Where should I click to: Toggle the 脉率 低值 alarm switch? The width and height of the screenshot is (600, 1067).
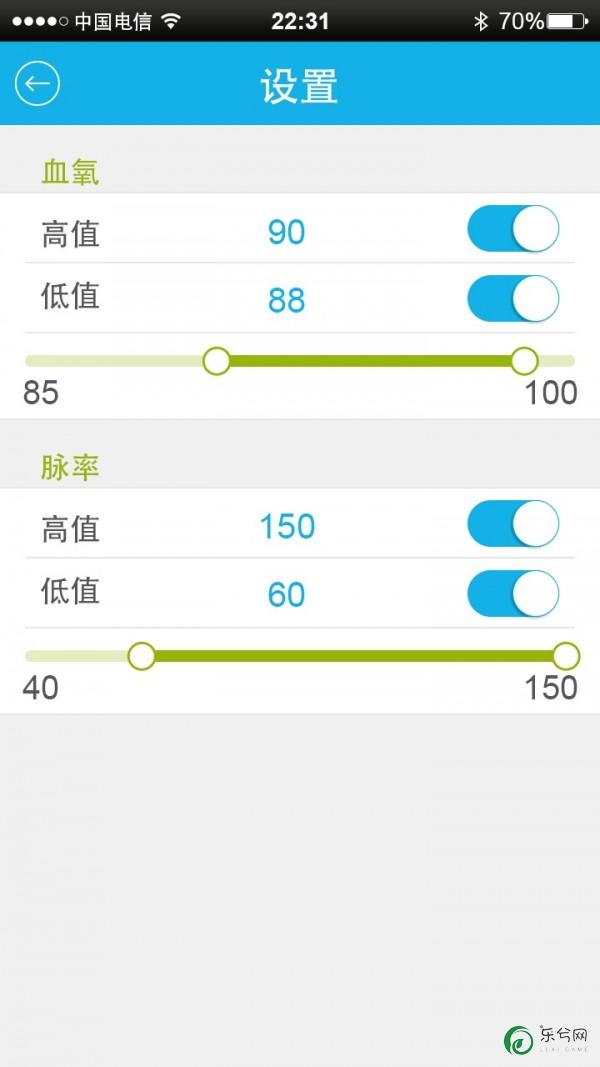tap(513, 593)
